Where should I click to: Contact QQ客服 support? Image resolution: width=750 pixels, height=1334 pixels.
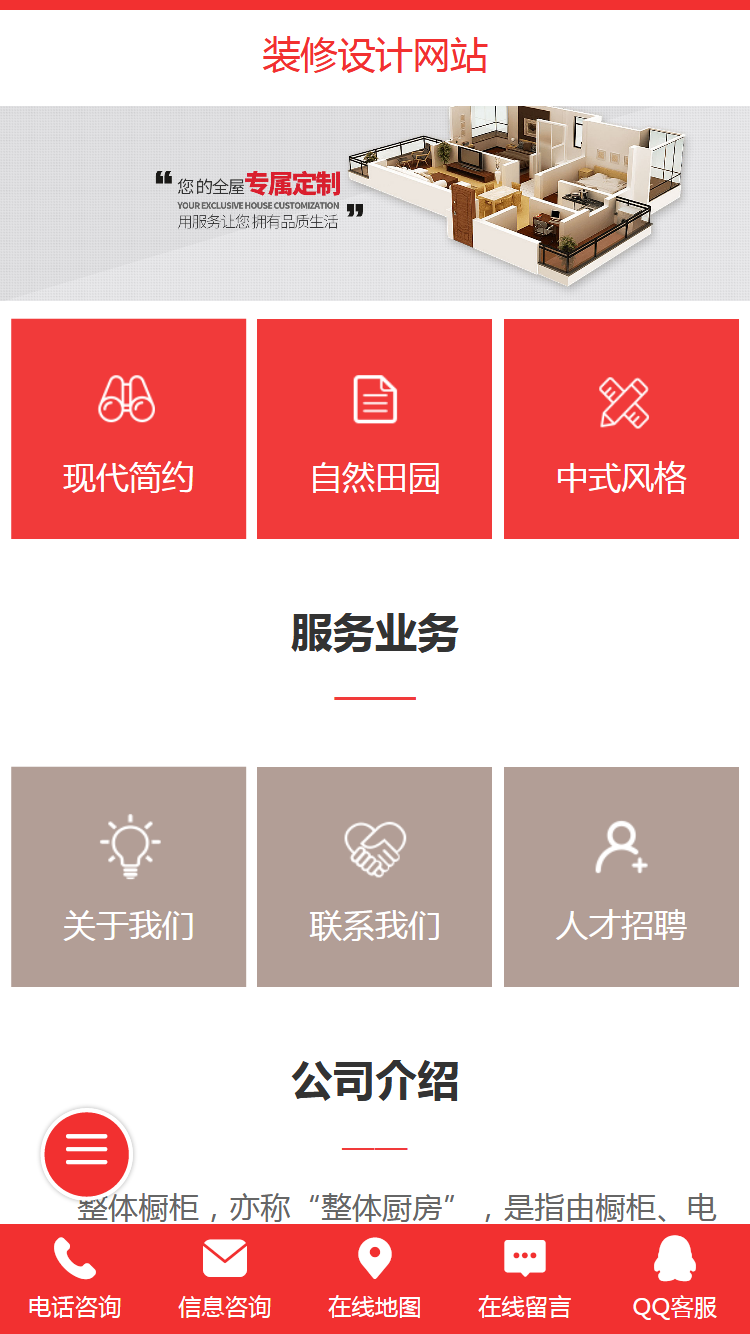(675, 1279)
